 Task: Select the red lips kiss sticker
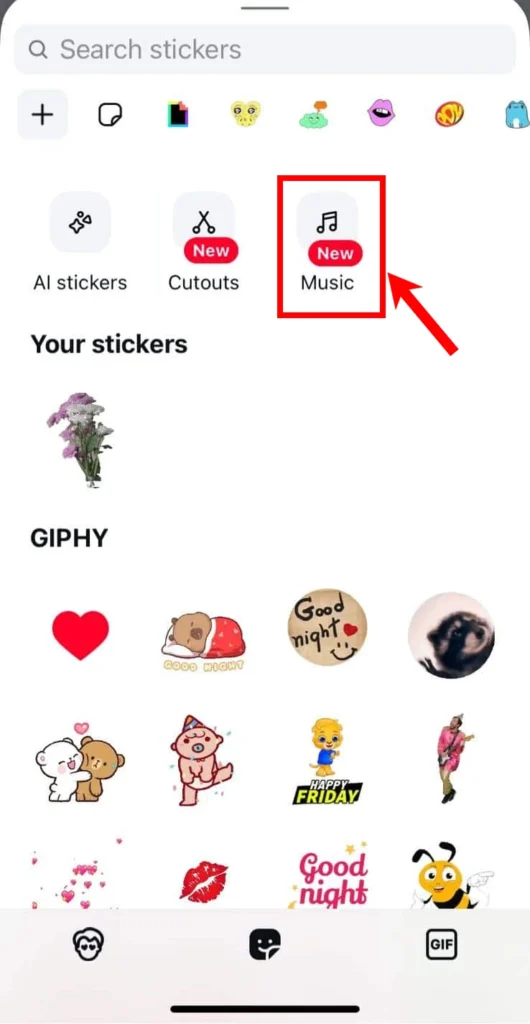click(204, 881)
